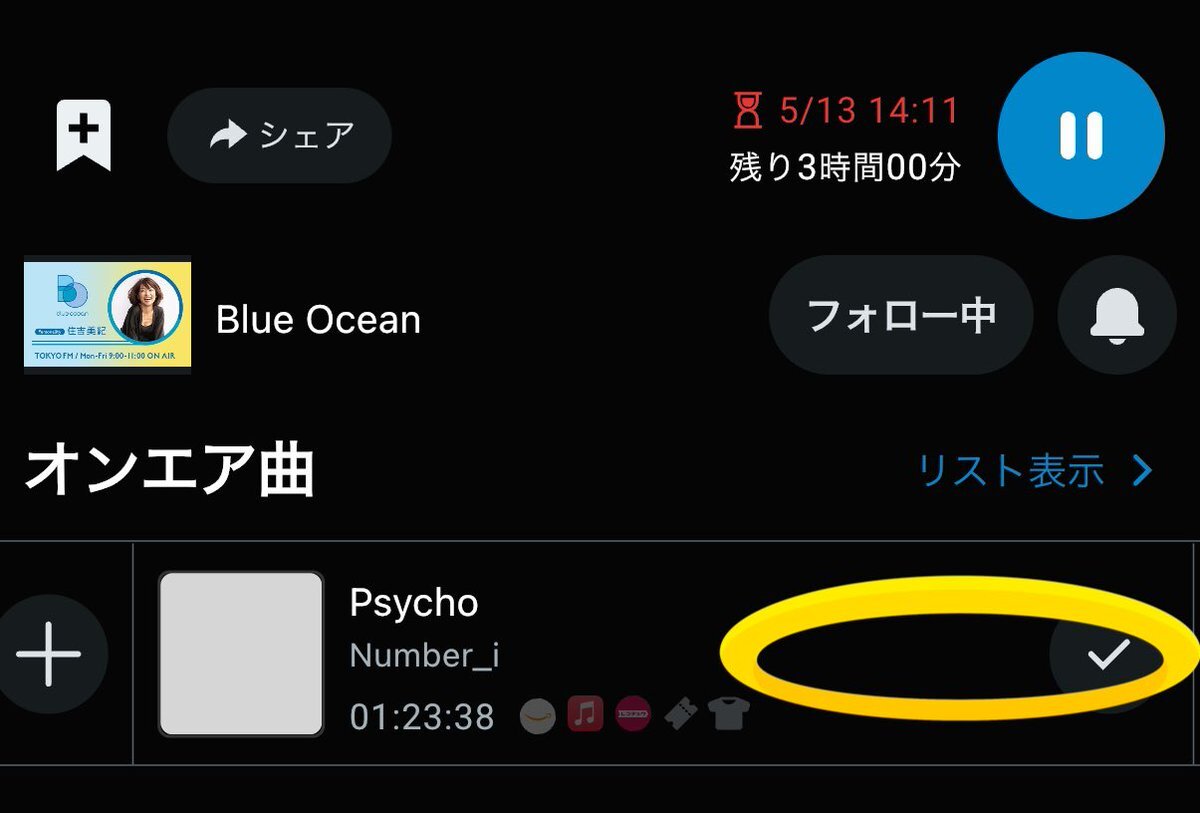
Task: Open リスト表示 for on-air songs
Action: point(1034,470)
